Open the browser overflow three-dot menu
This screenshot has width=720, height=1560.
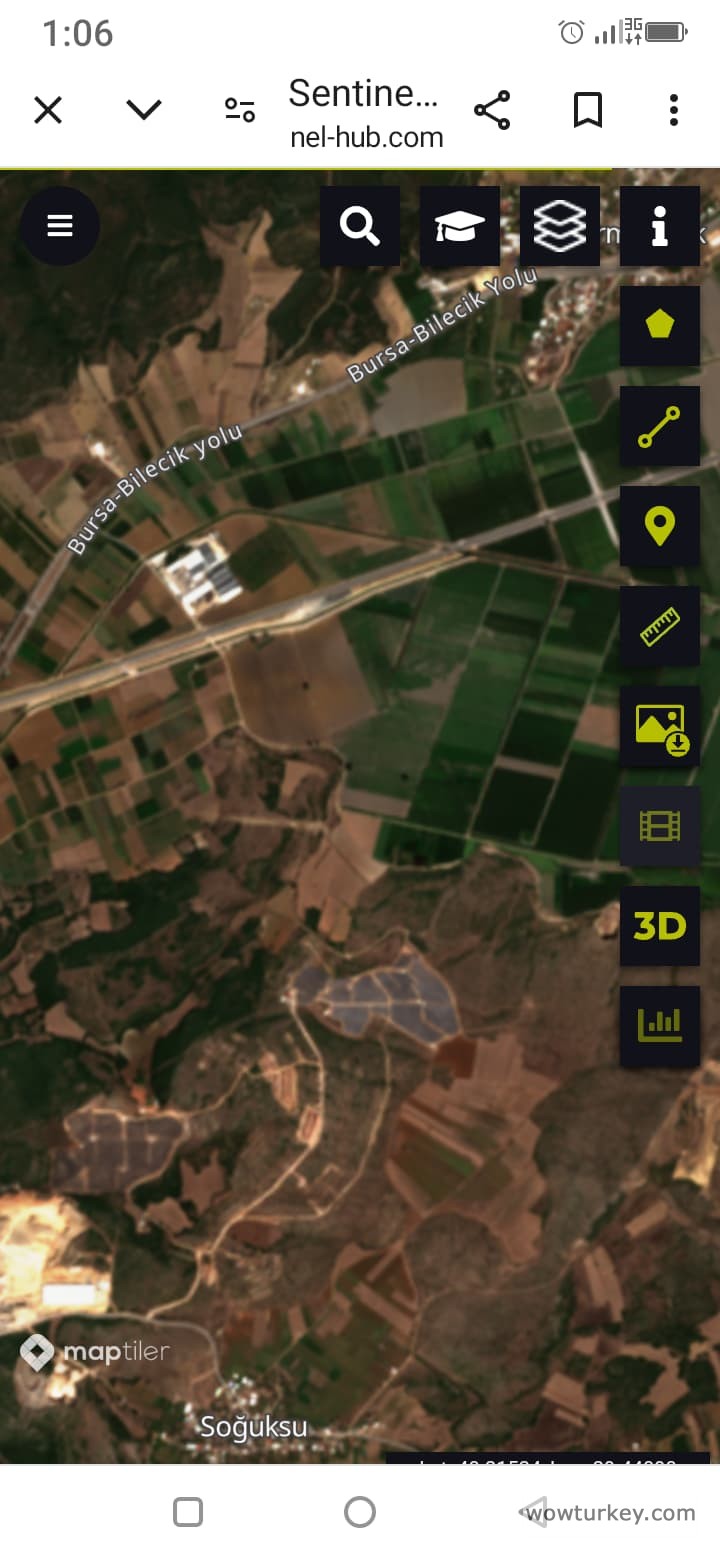pyautogui.click(x=673, y=110)
